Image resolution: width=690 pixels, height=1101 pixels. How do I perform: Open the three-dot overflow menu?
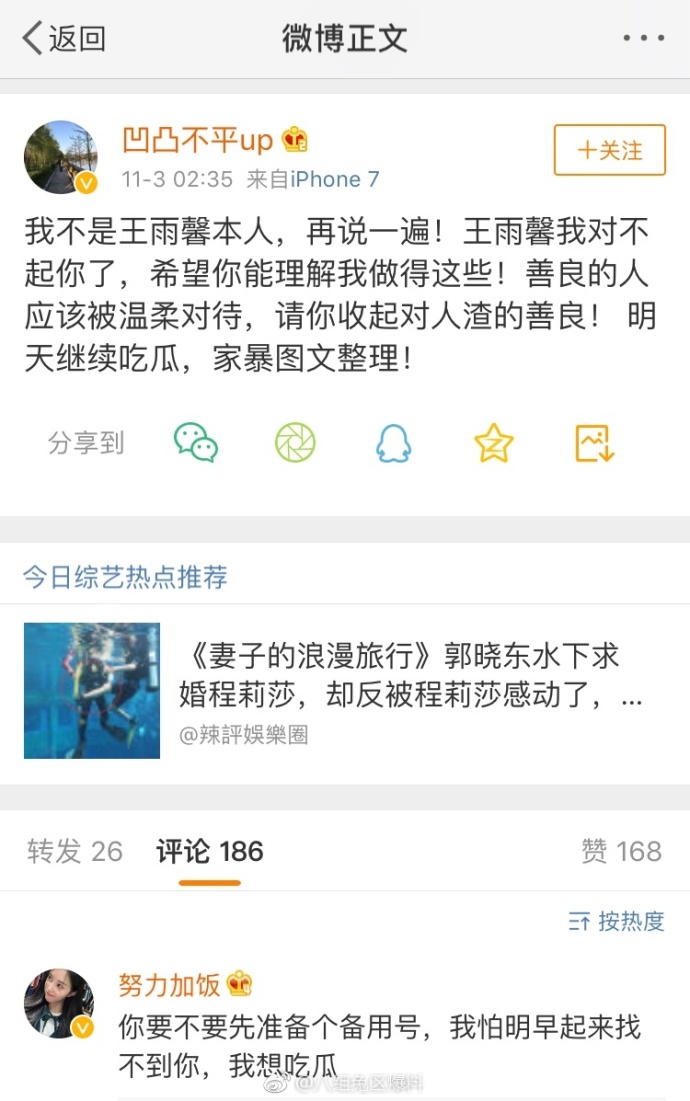(643, 39)
